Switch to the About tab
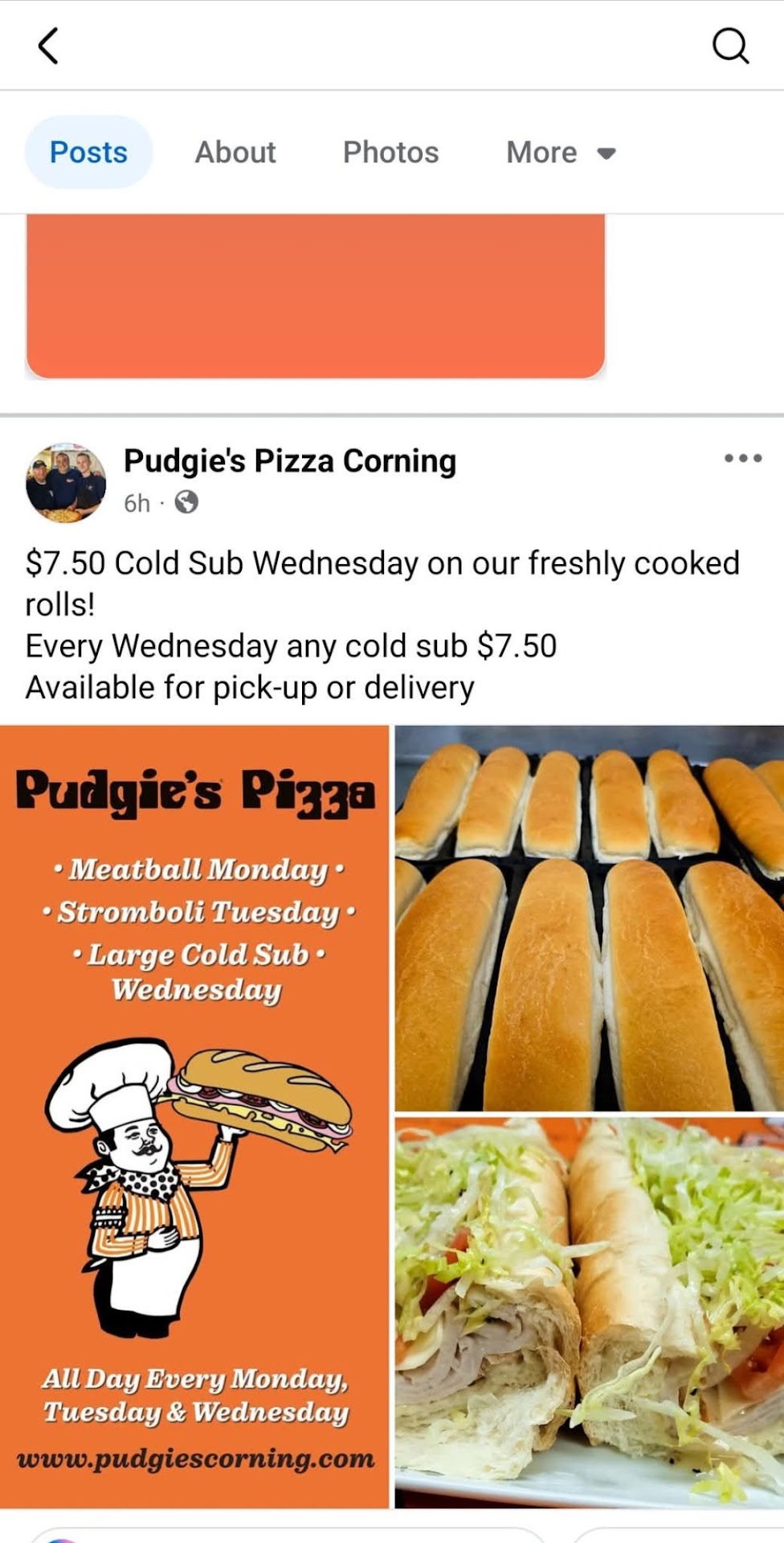The height and width of the screenshot is (1543, 784). coord(235,153)
